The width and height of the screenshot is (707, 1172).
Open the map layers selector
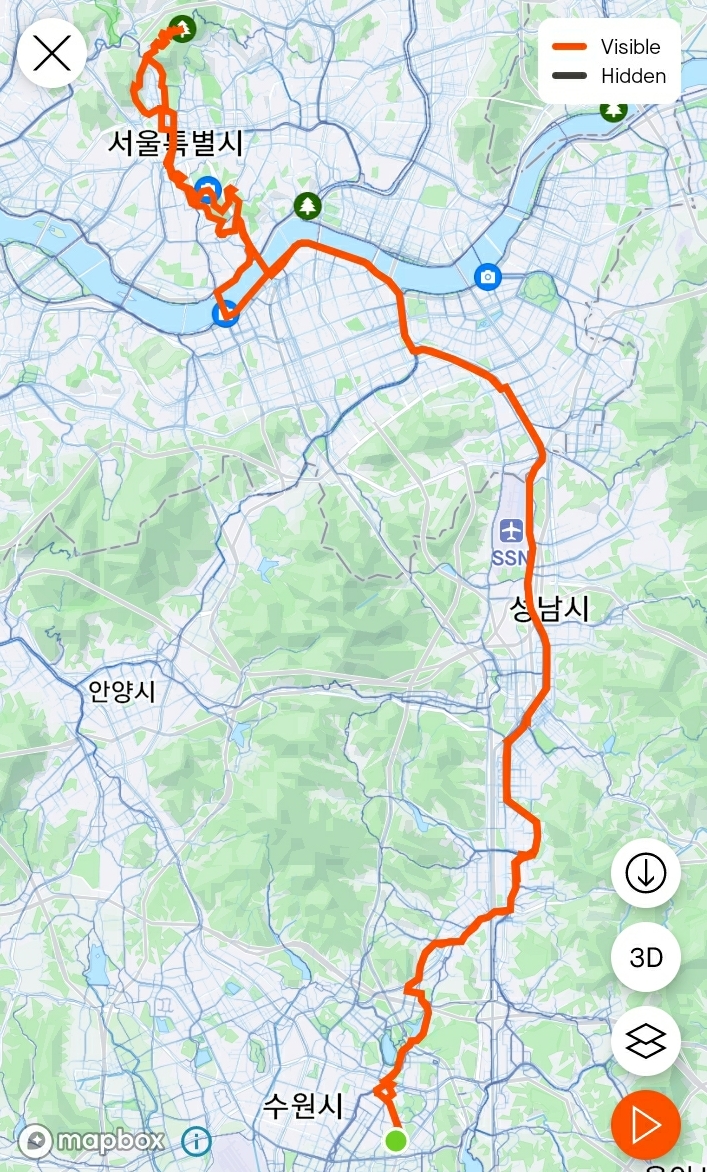point(646,1040)
